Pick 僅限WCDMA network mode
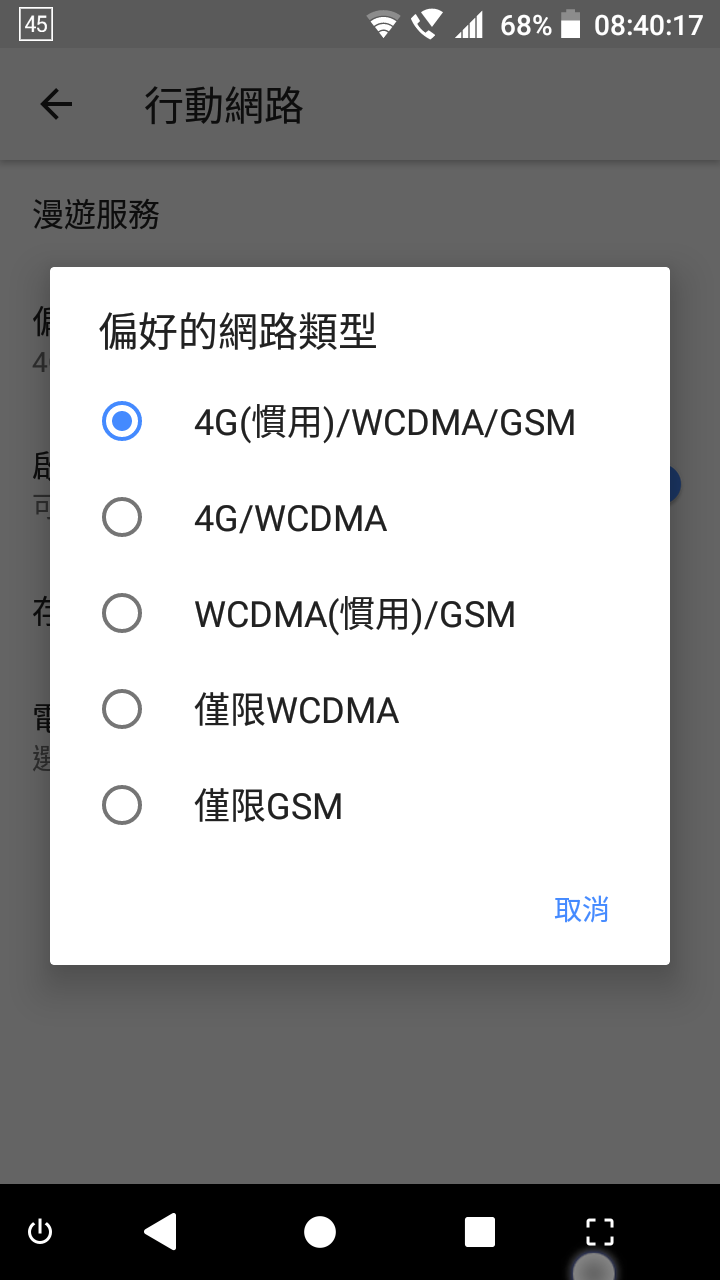 (360, 710)
